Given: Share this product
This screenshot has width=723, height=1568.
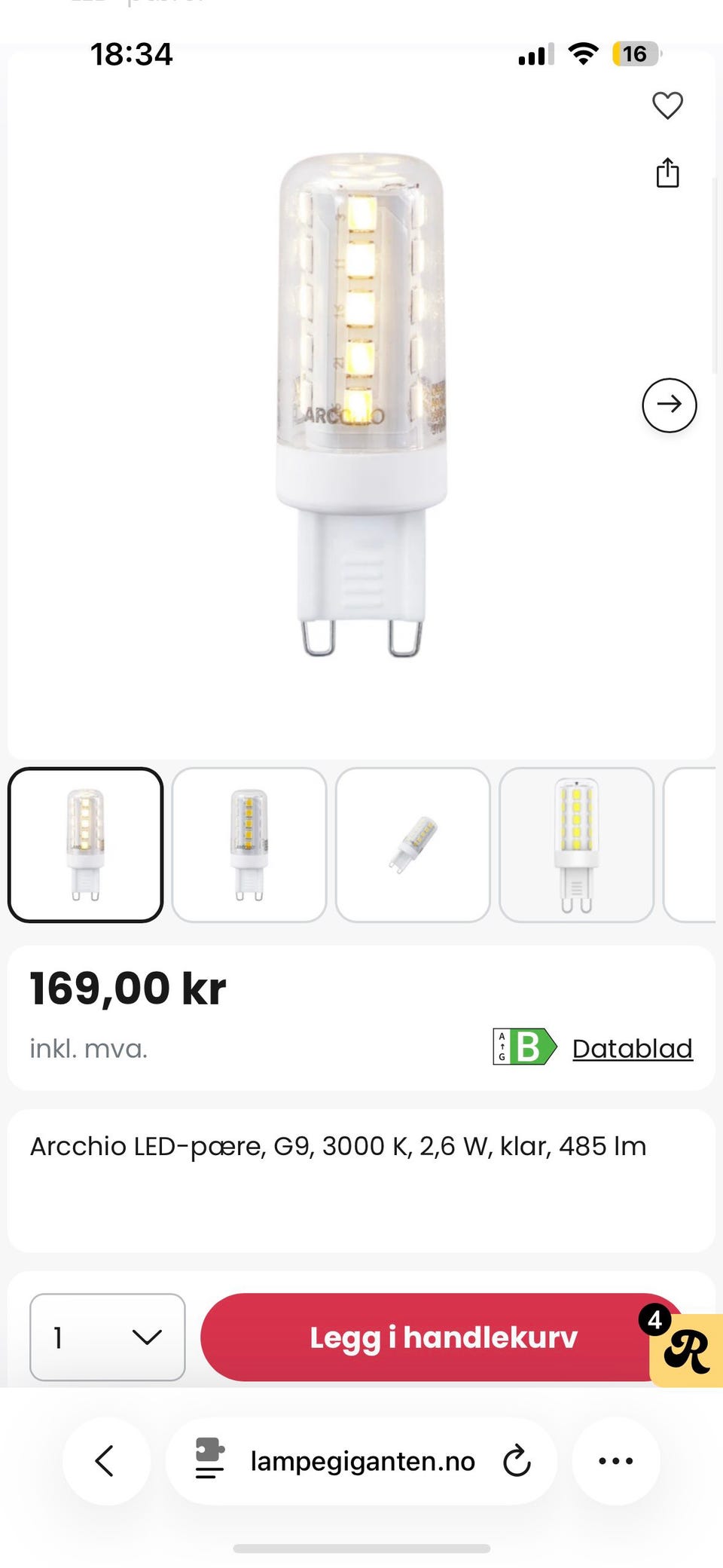Looking at the screenshot, I should [667, 173].
